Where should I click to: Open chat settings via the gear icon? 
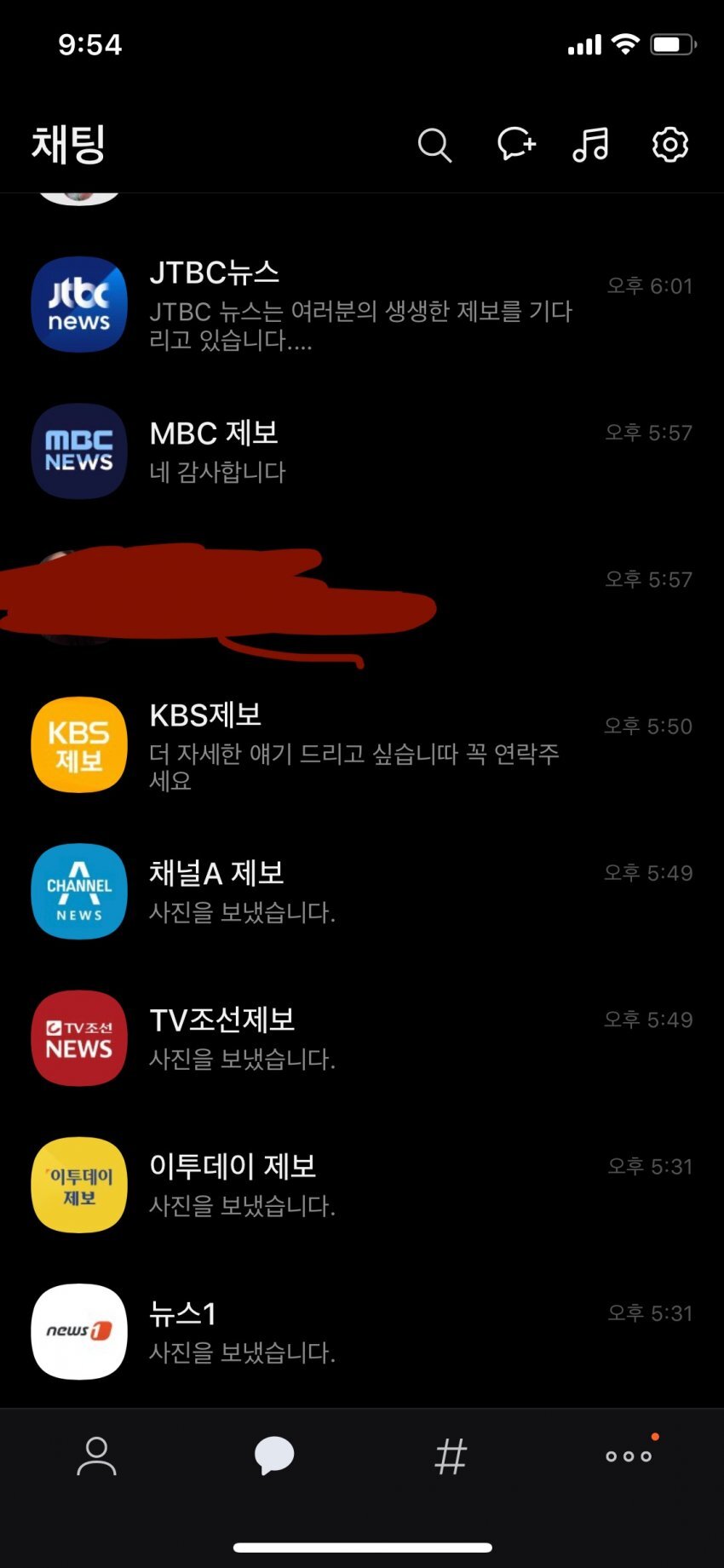[670, 145]
